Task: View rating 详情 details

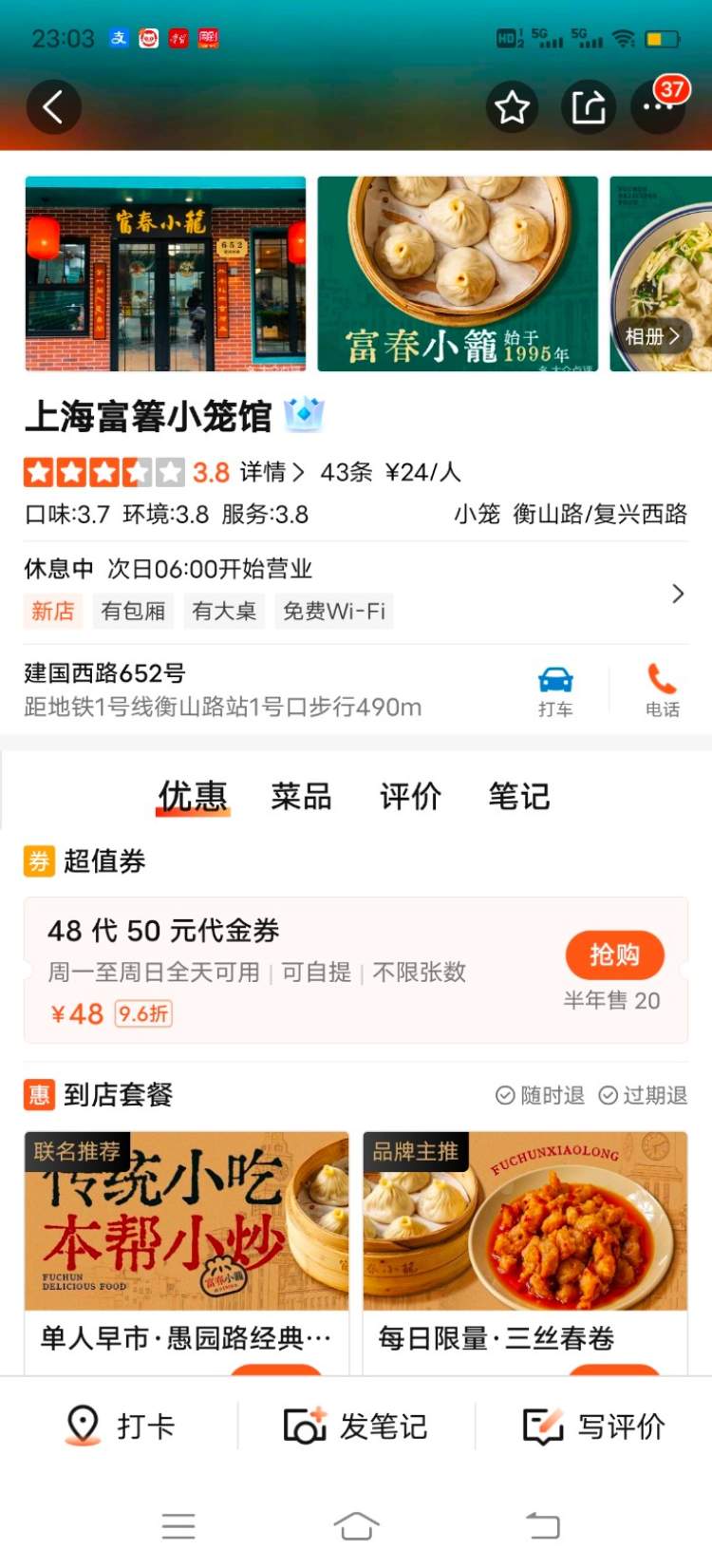Action: (x=272, y=472)
